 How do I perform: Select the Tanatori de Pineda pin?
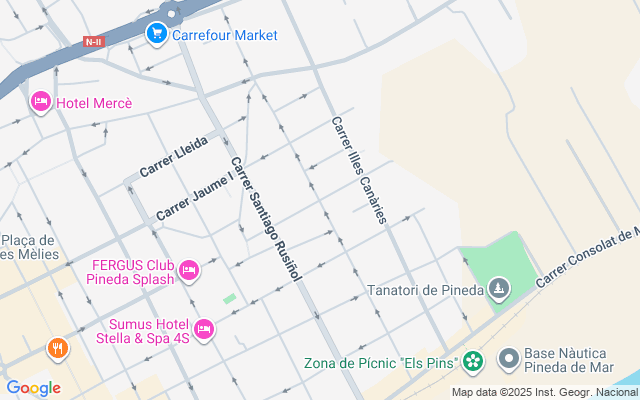tap(499, 290)
